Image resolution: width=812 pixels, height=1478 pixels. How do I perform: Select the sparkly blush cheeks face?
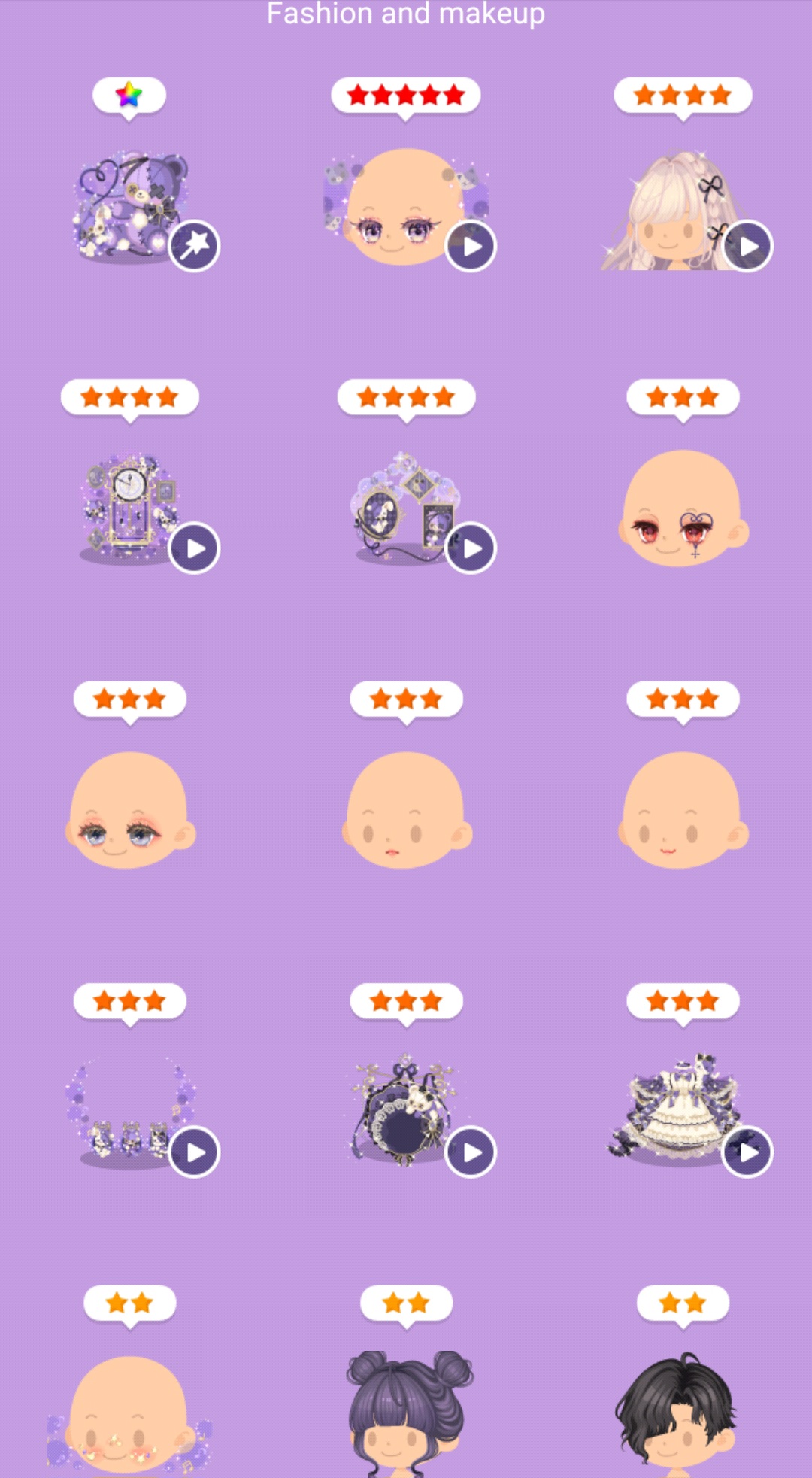click(x=129, y=1414)
